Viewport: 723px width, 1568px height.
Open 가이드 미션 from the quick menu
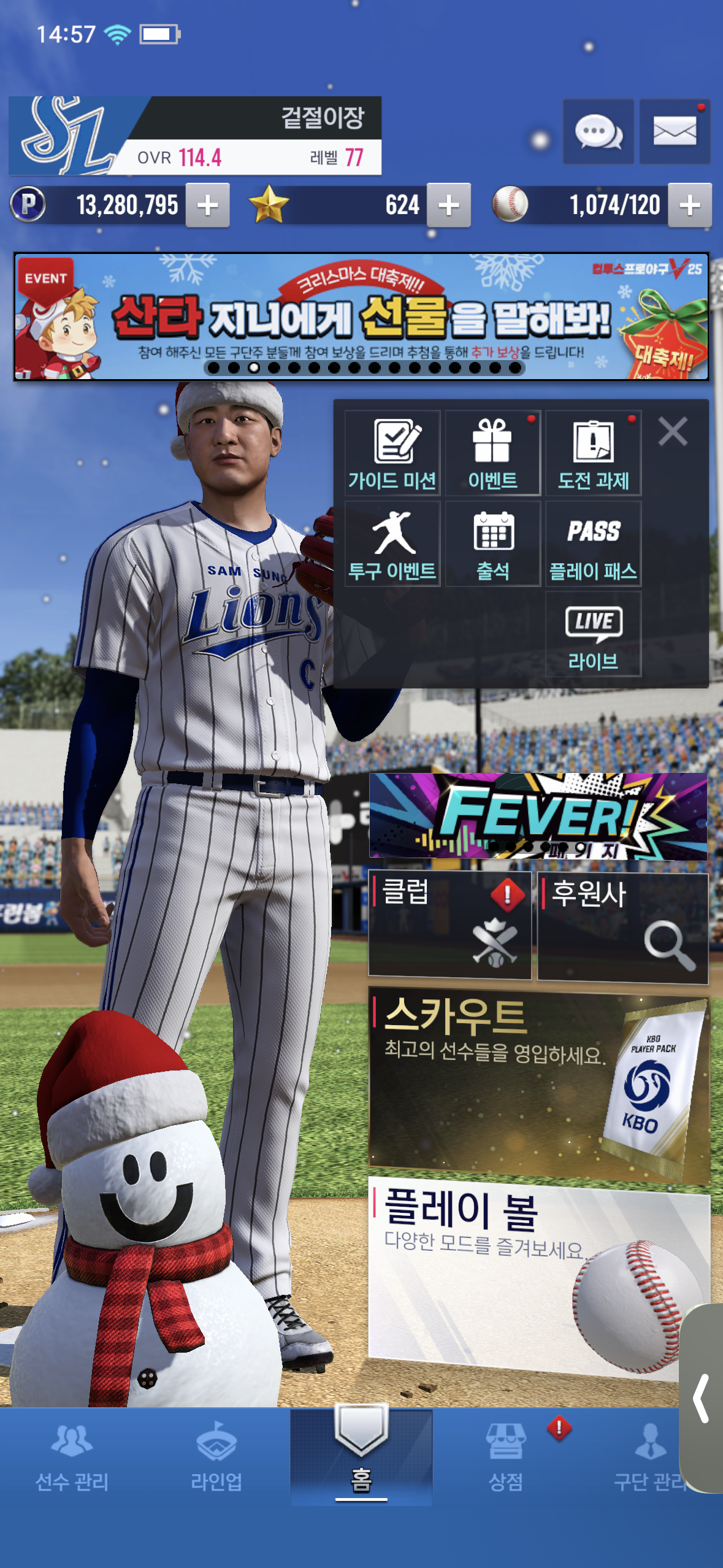coord(392,453)
